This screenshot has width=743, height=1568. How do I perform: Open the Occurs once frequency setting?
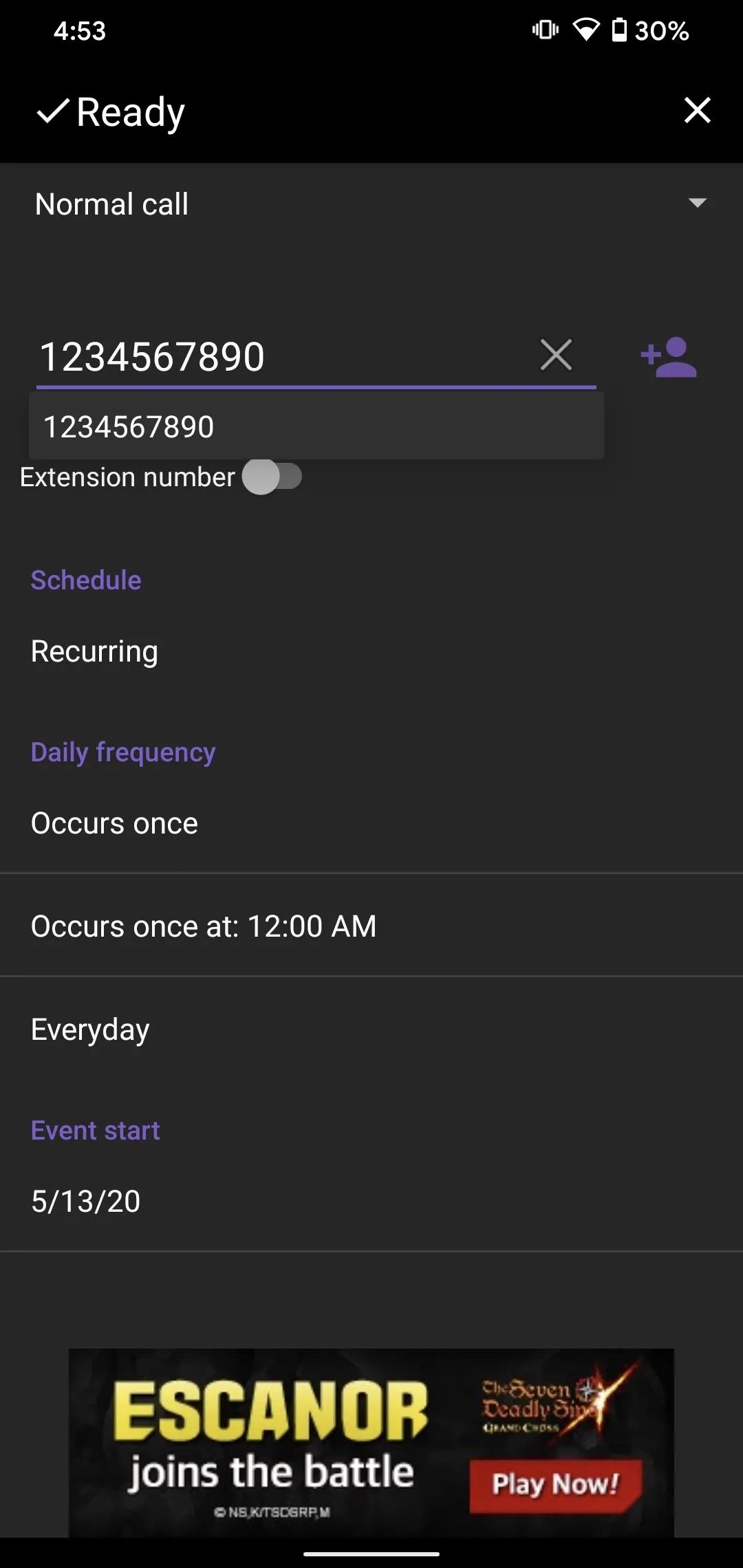pos(371,823)
